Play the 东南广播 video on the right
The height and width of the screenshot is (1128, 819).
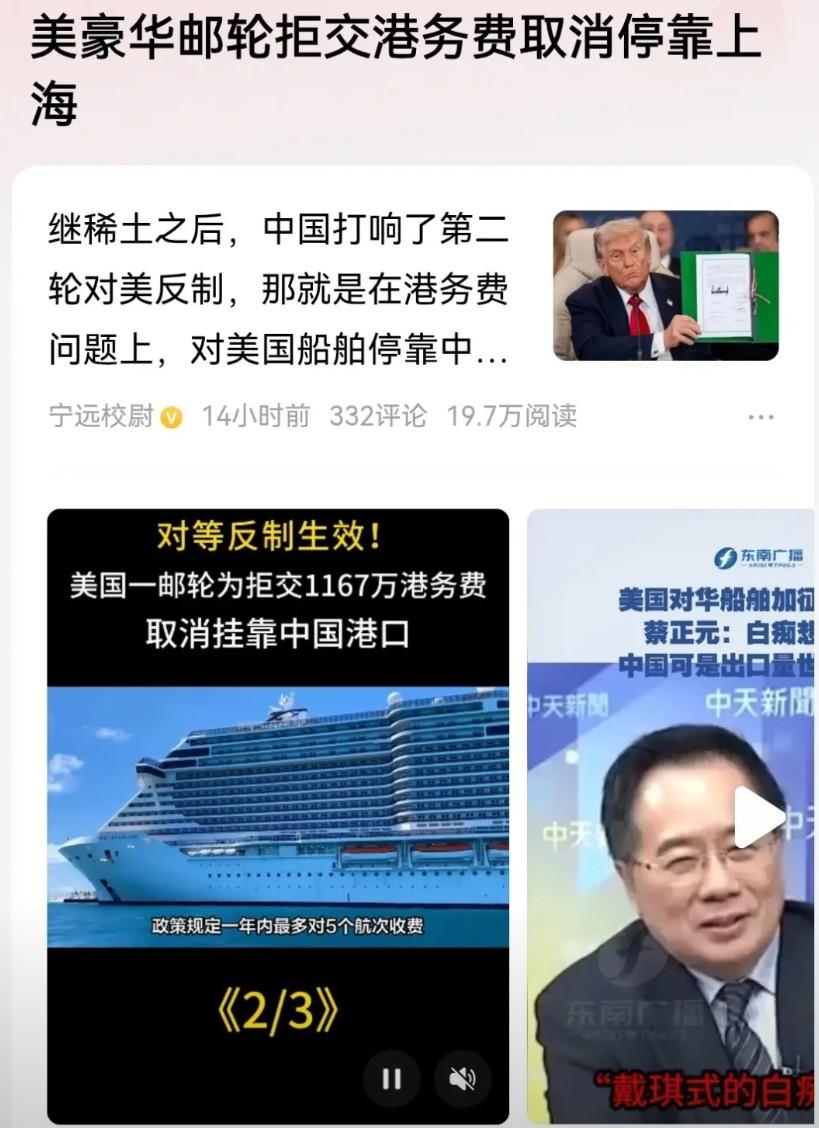point(758,817)
